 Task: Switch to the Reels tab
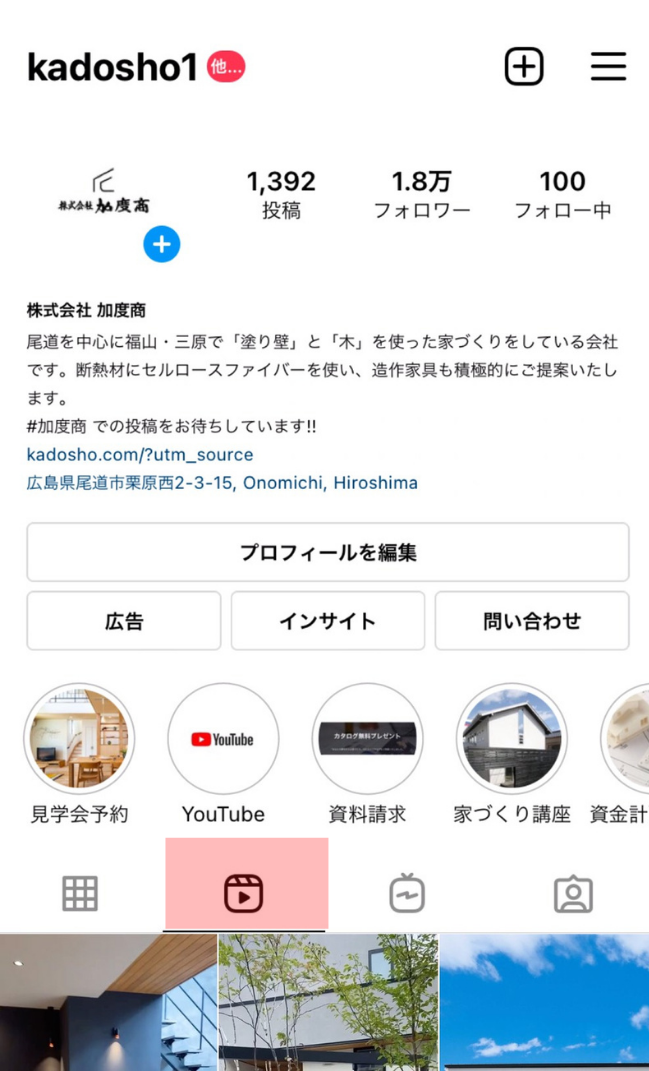point(244,893)
